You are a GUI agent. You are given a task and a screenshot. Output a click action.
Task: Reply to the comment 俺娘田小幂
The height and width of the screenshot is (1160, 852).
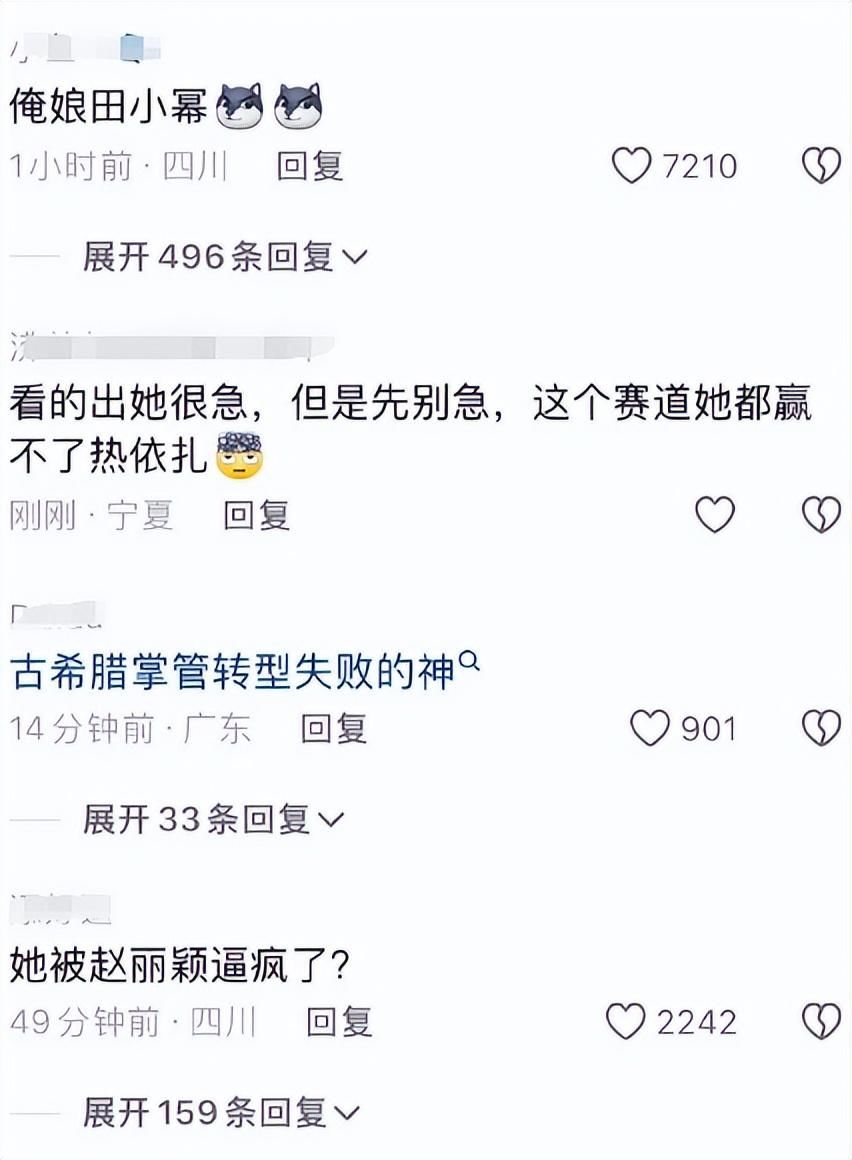tap(310, 165)
